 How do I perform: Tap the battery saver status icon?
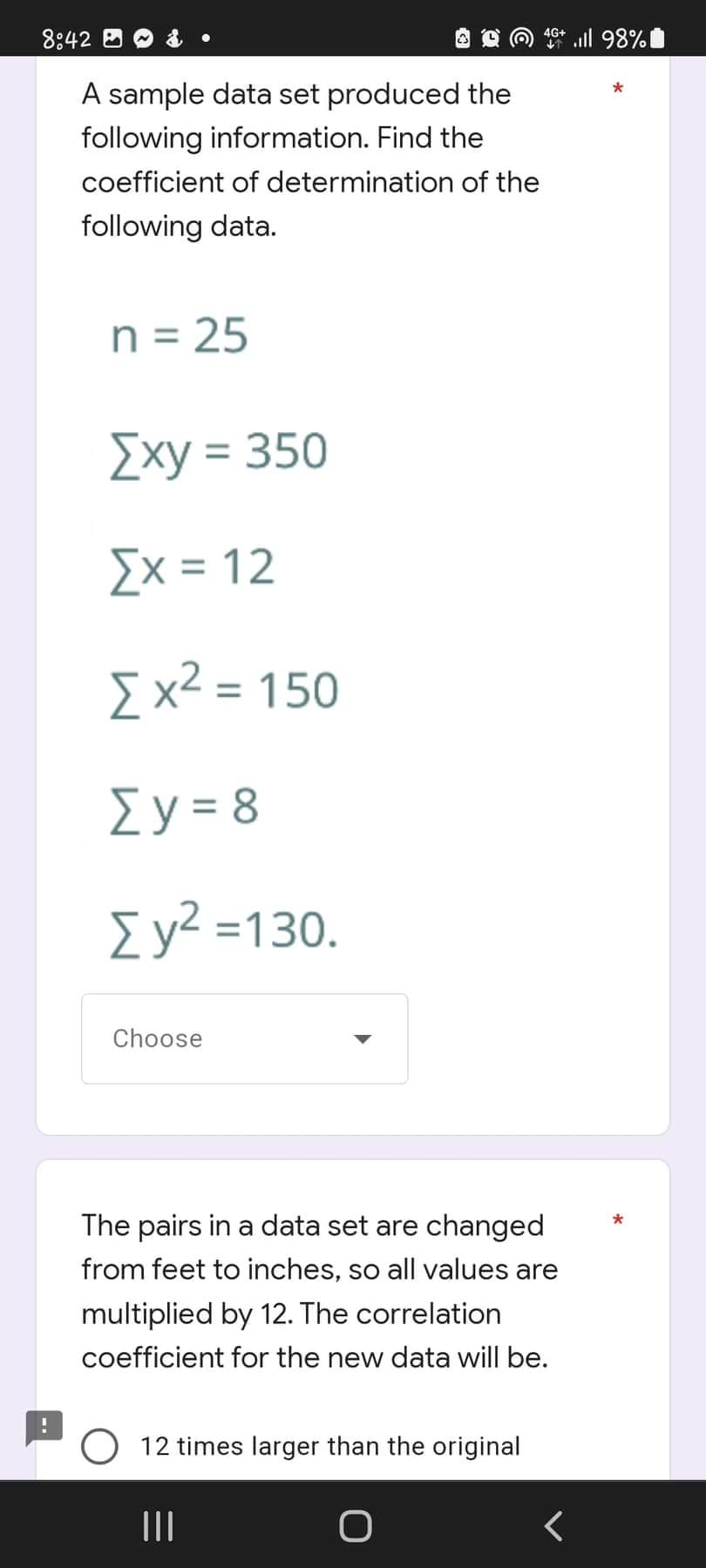tap(462, 37)
